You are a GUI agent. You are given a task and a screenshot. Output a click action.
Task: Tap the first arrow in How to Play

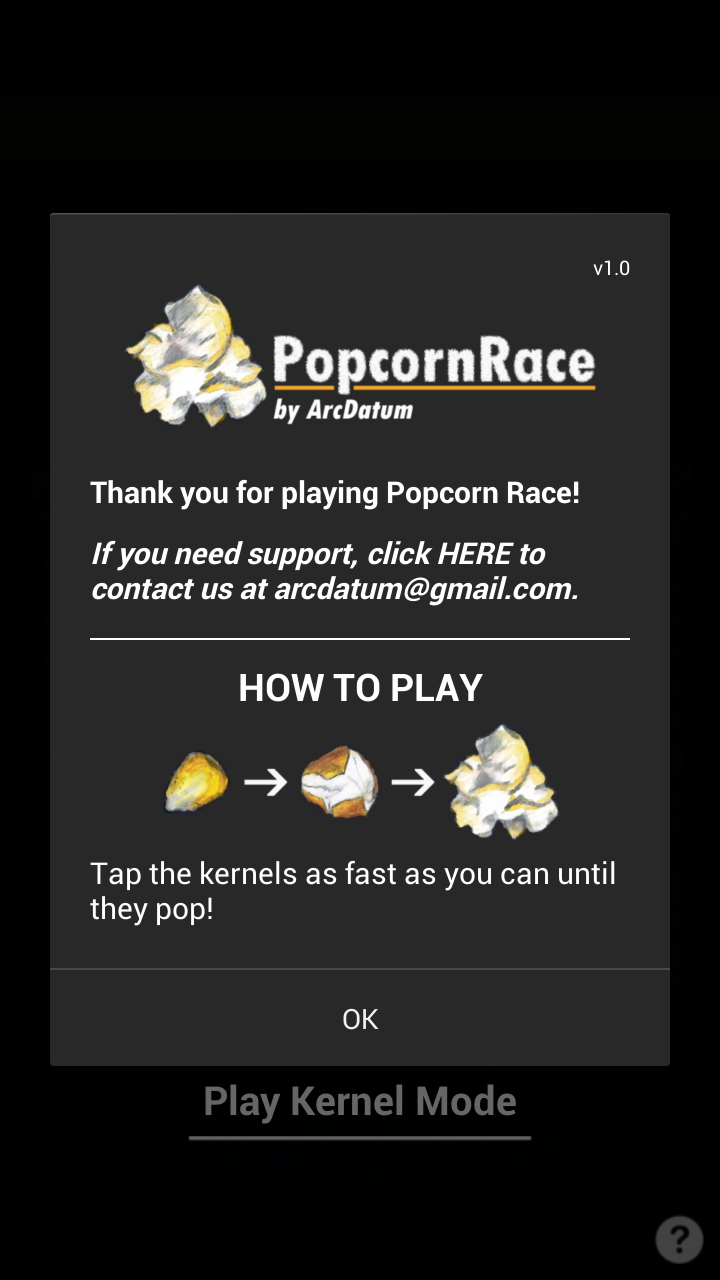(x=265, y=783)
